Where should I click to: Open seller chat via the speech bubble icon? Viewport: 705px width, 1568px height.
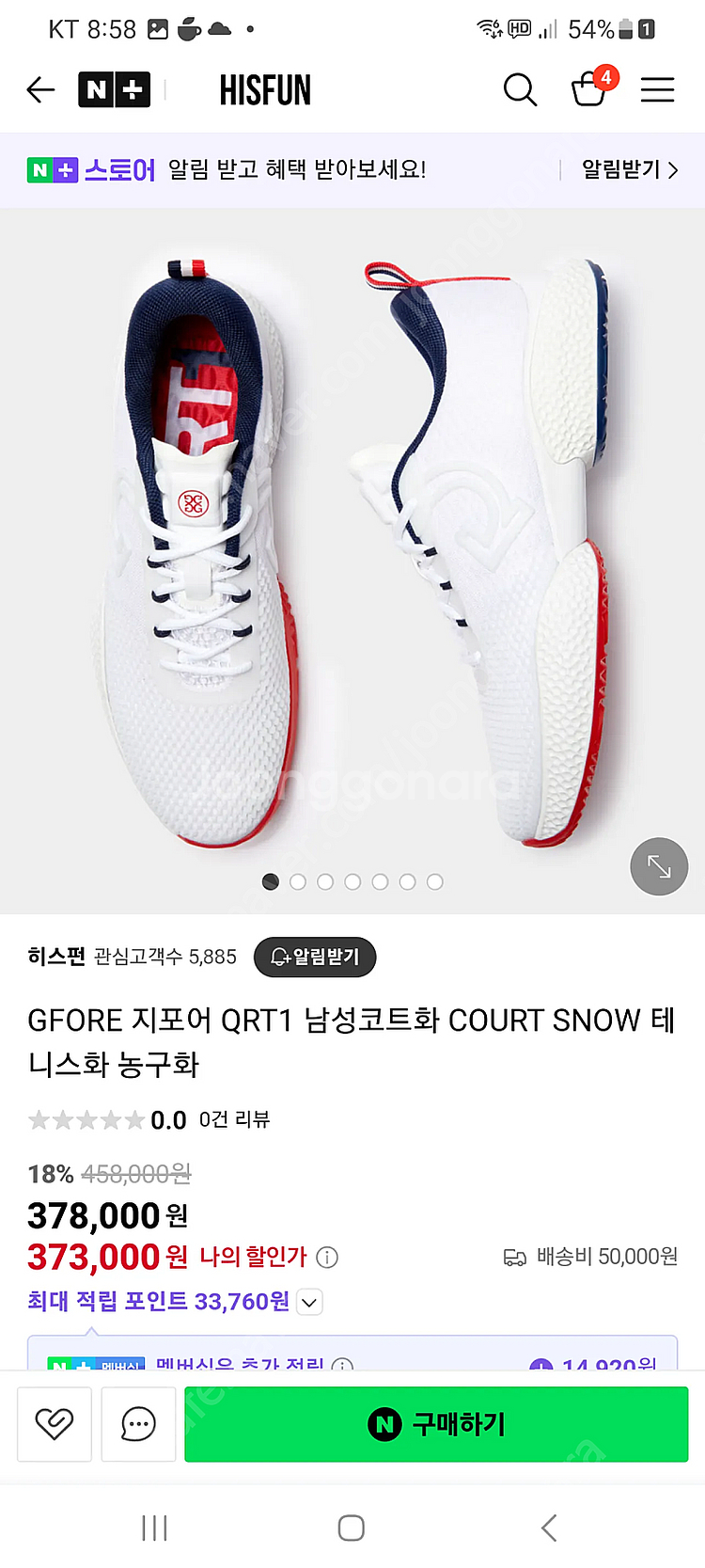[x=137, y=1424]
